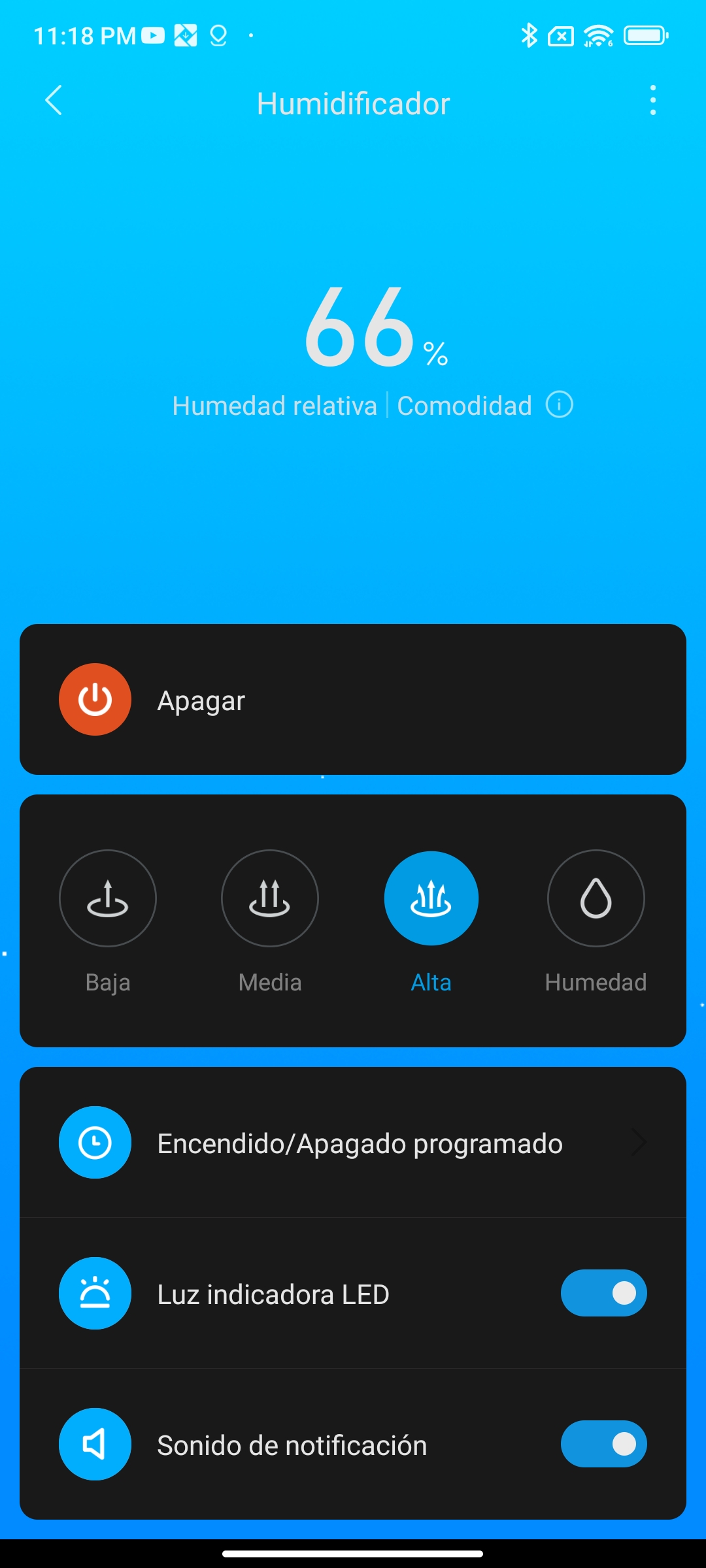This screenshot has height=1568, width=706.
Task: Turn off the humidifier with Apagar
Action: tap(95, 700)
